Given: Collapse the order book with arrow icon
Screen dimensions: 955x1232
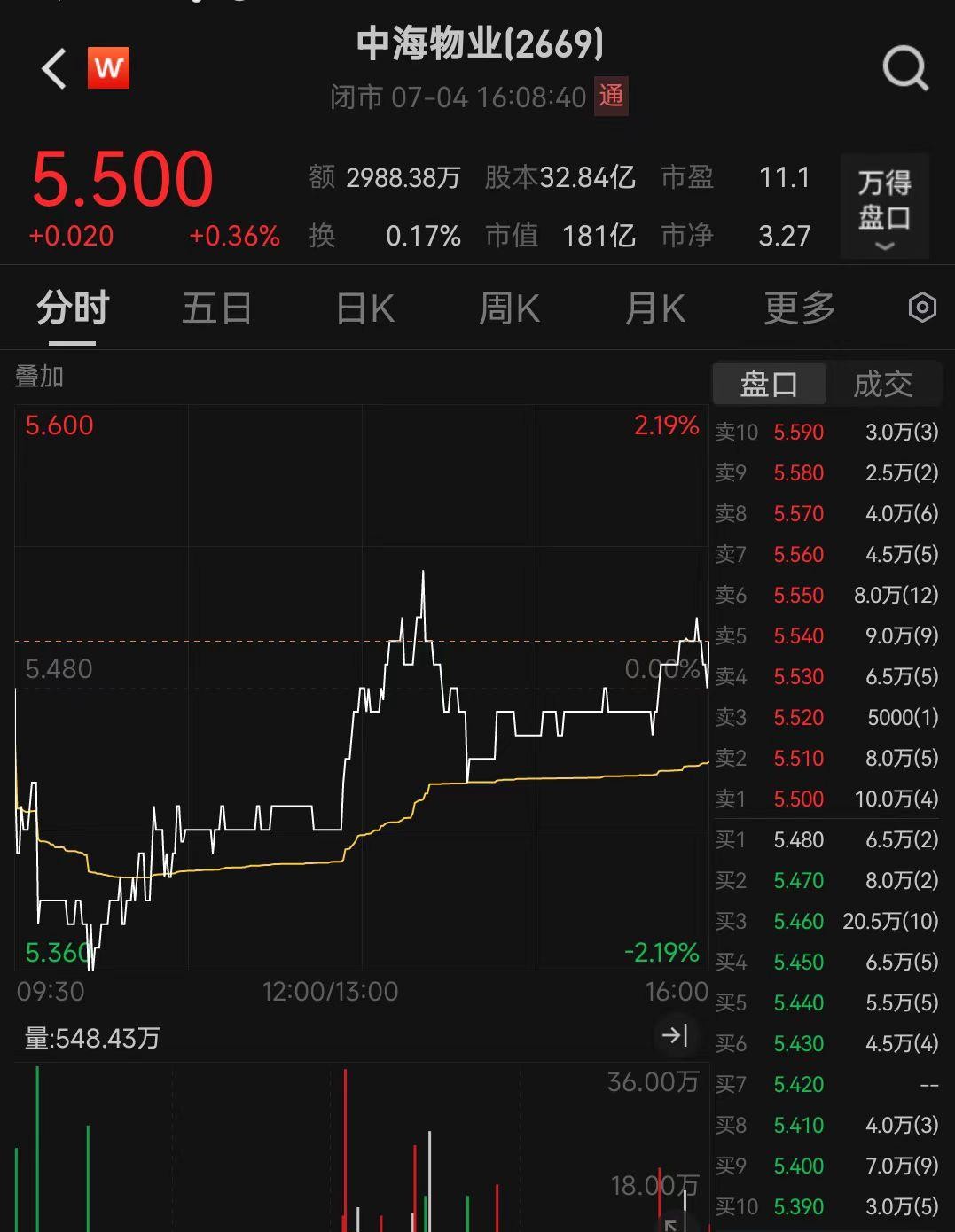Looking at the screenshot, I should pyautogui.click(x=675, y=1034).
